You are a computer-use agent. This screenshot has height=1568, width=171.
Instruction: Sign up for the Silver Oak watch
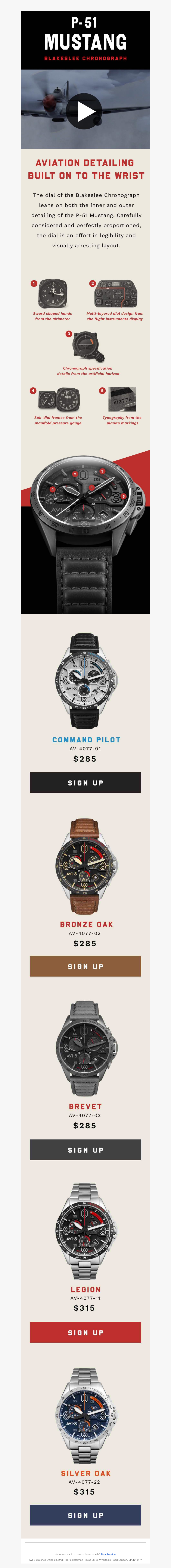click(x=85, y=1514)
